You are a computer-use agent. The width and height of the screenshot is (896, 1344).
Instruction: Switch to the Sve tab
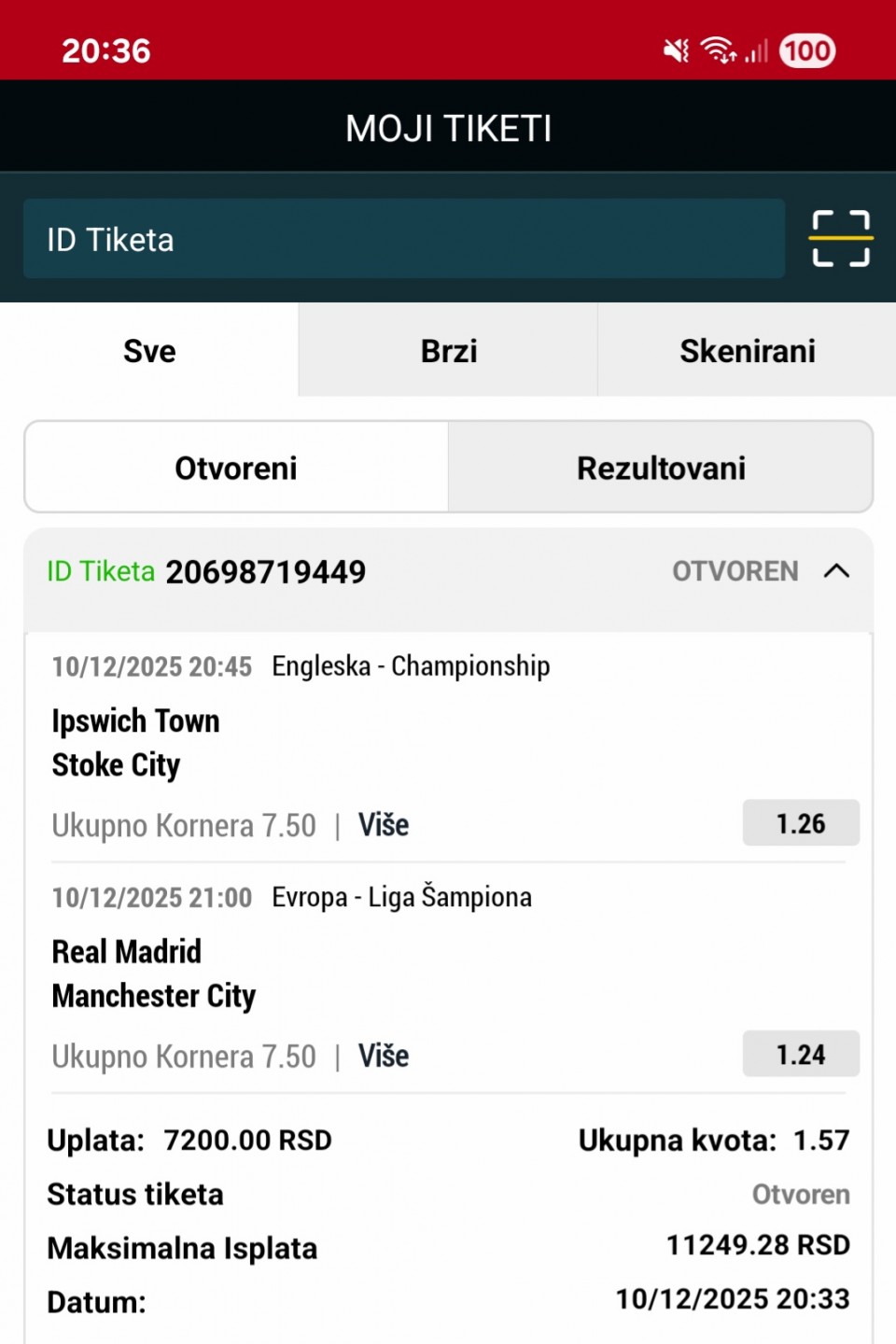click(149, 351)
